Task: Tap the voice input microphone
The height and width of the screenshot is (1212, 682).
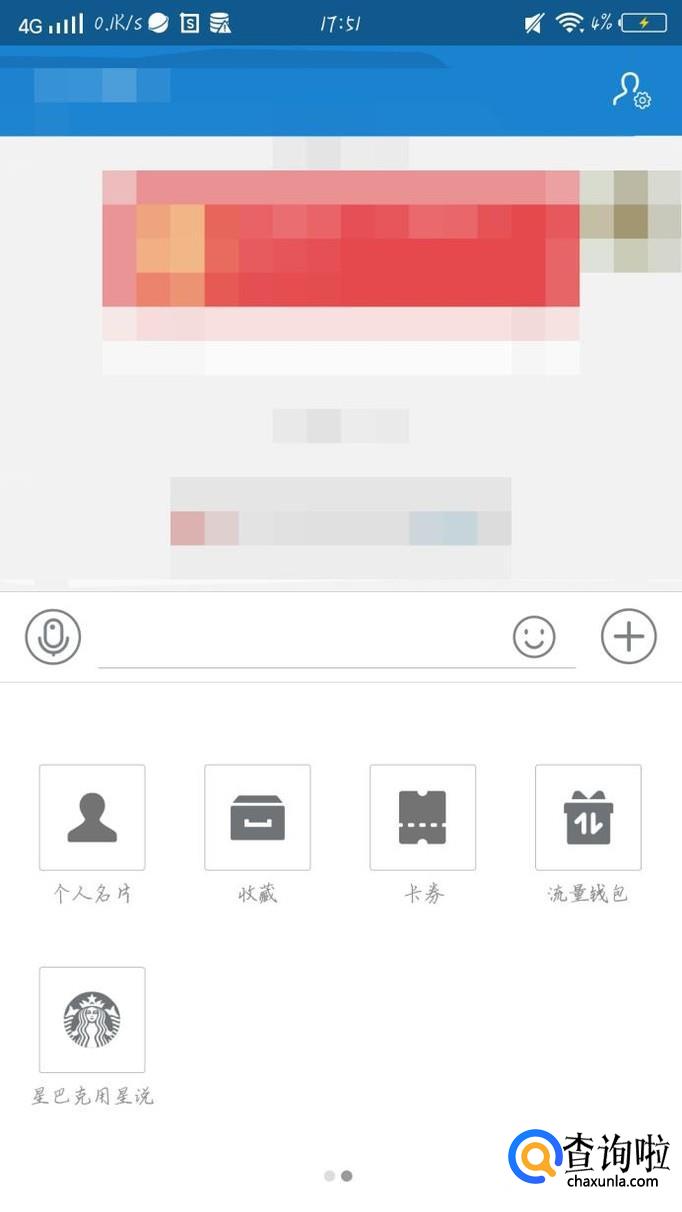Action: 53,636
